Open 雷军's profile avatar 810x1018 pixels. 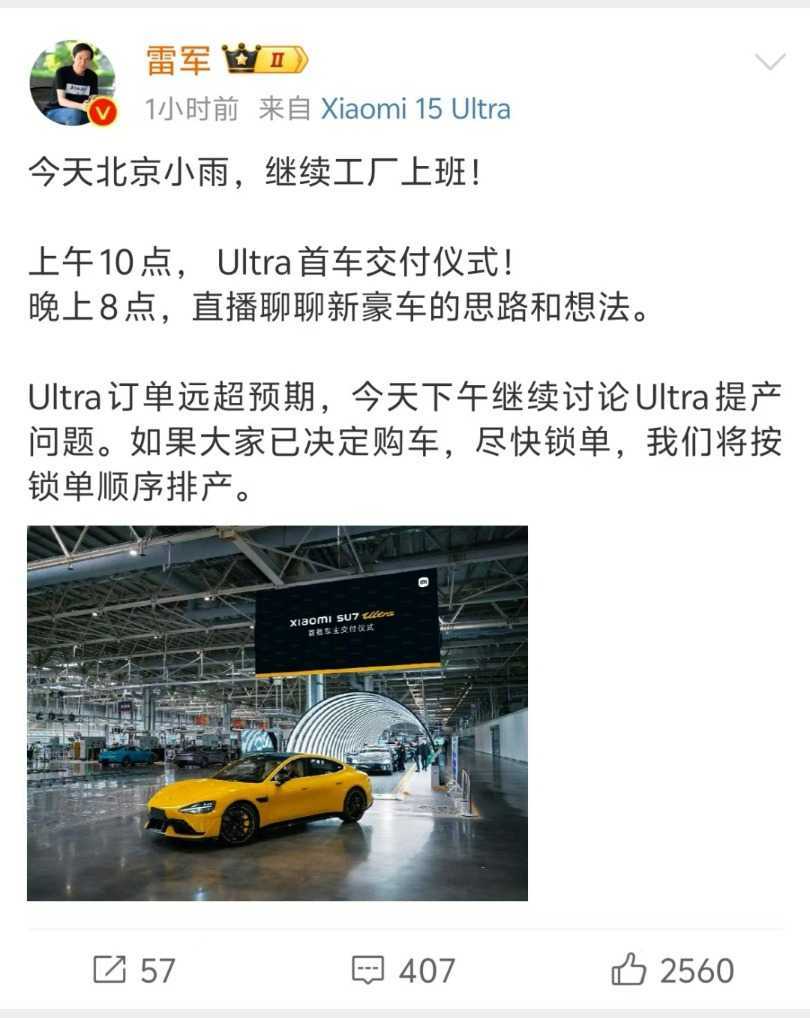click(x=72, y=83)
